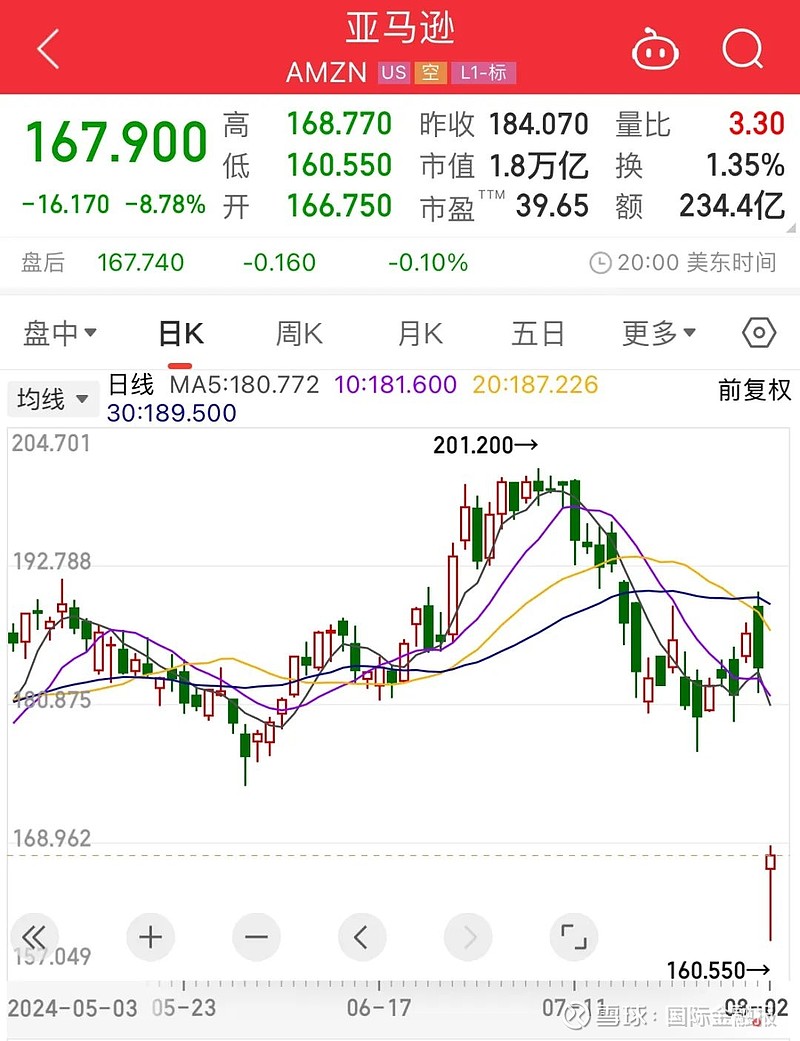Open stock search magnifier
The height and width of the screenshot is (1041, 800).
[x=742, y=47]
